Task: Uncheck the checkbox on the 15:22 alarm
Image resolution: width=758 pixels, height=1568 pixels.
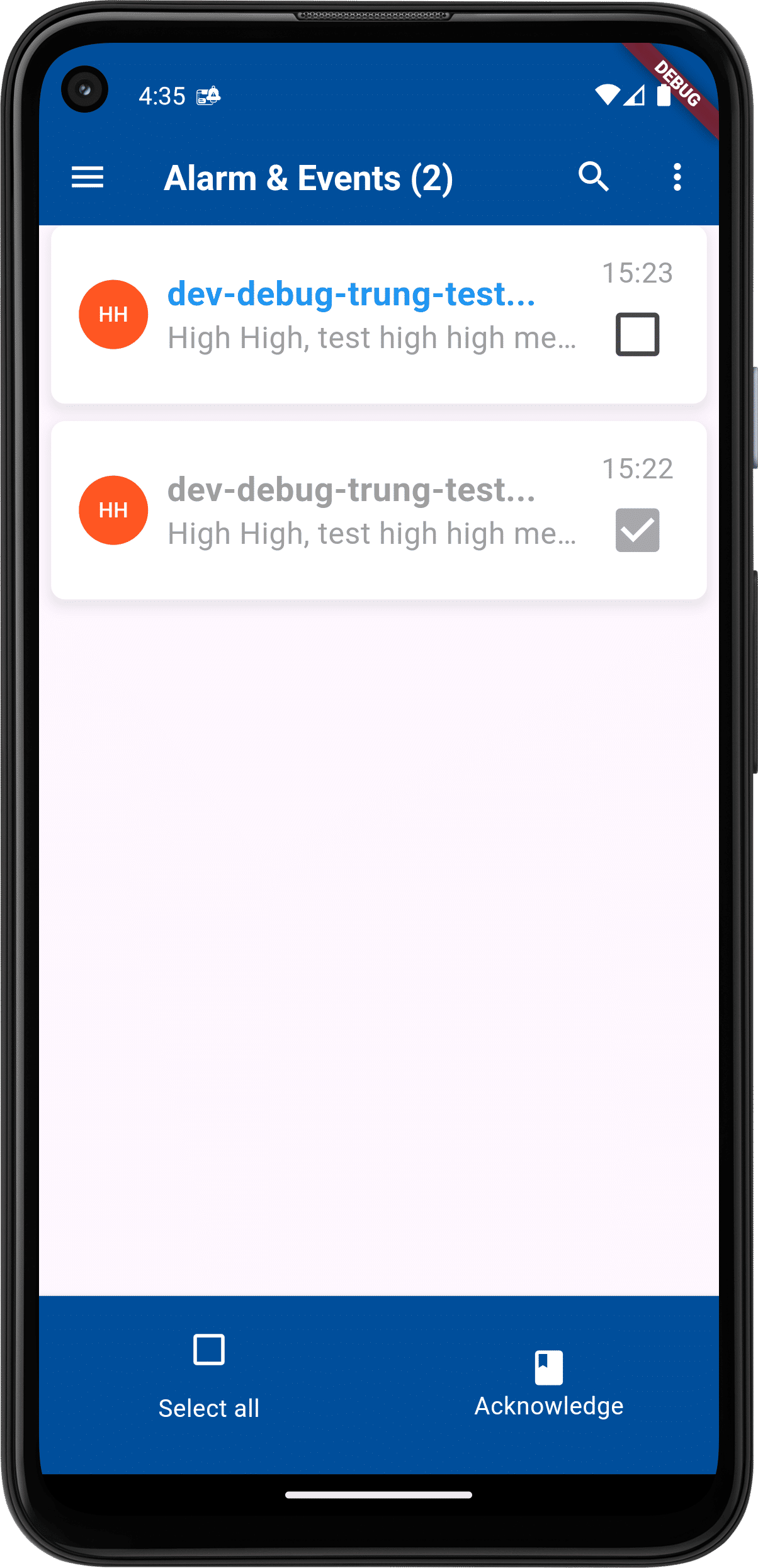Action: (637, 530)
